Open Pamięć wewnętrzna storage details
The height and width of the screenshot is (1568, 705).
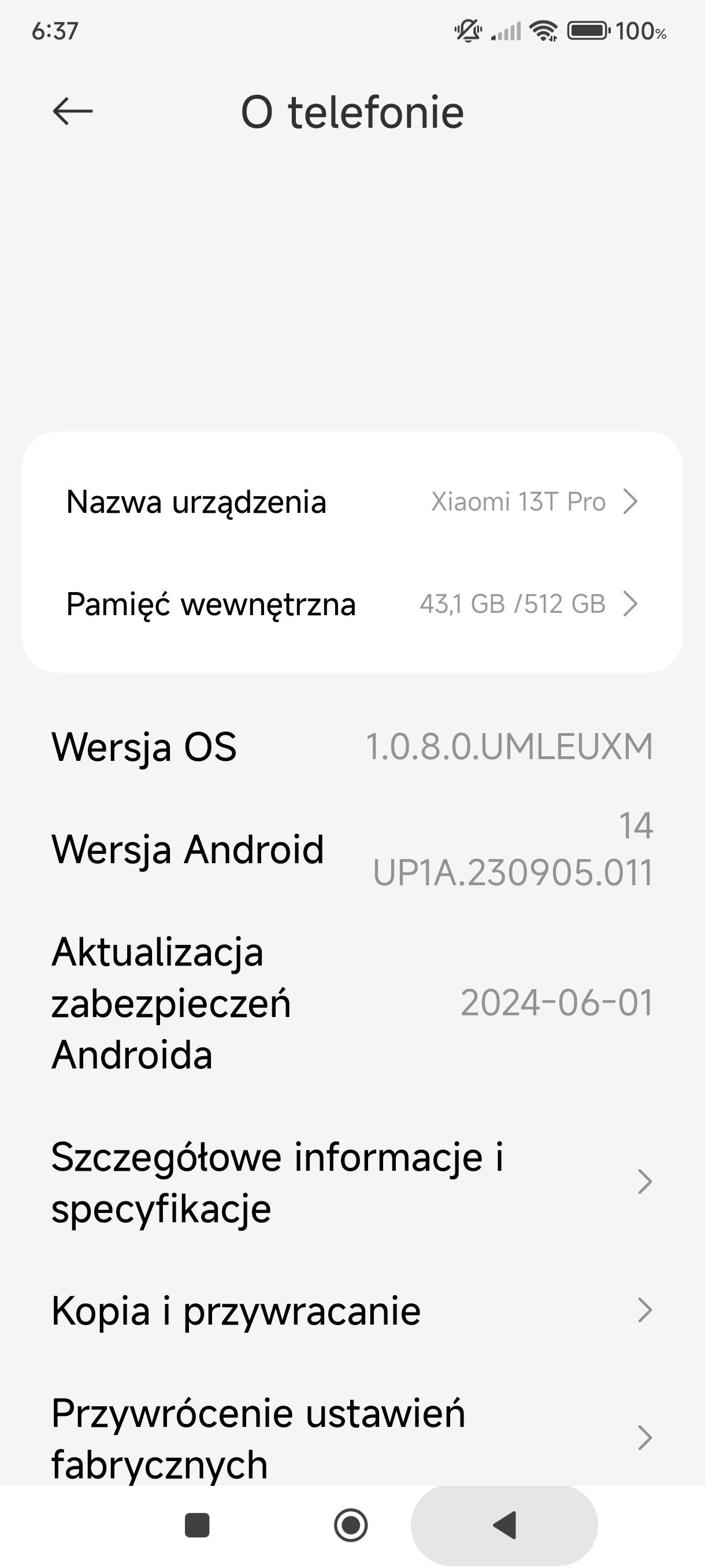[351, 604]
